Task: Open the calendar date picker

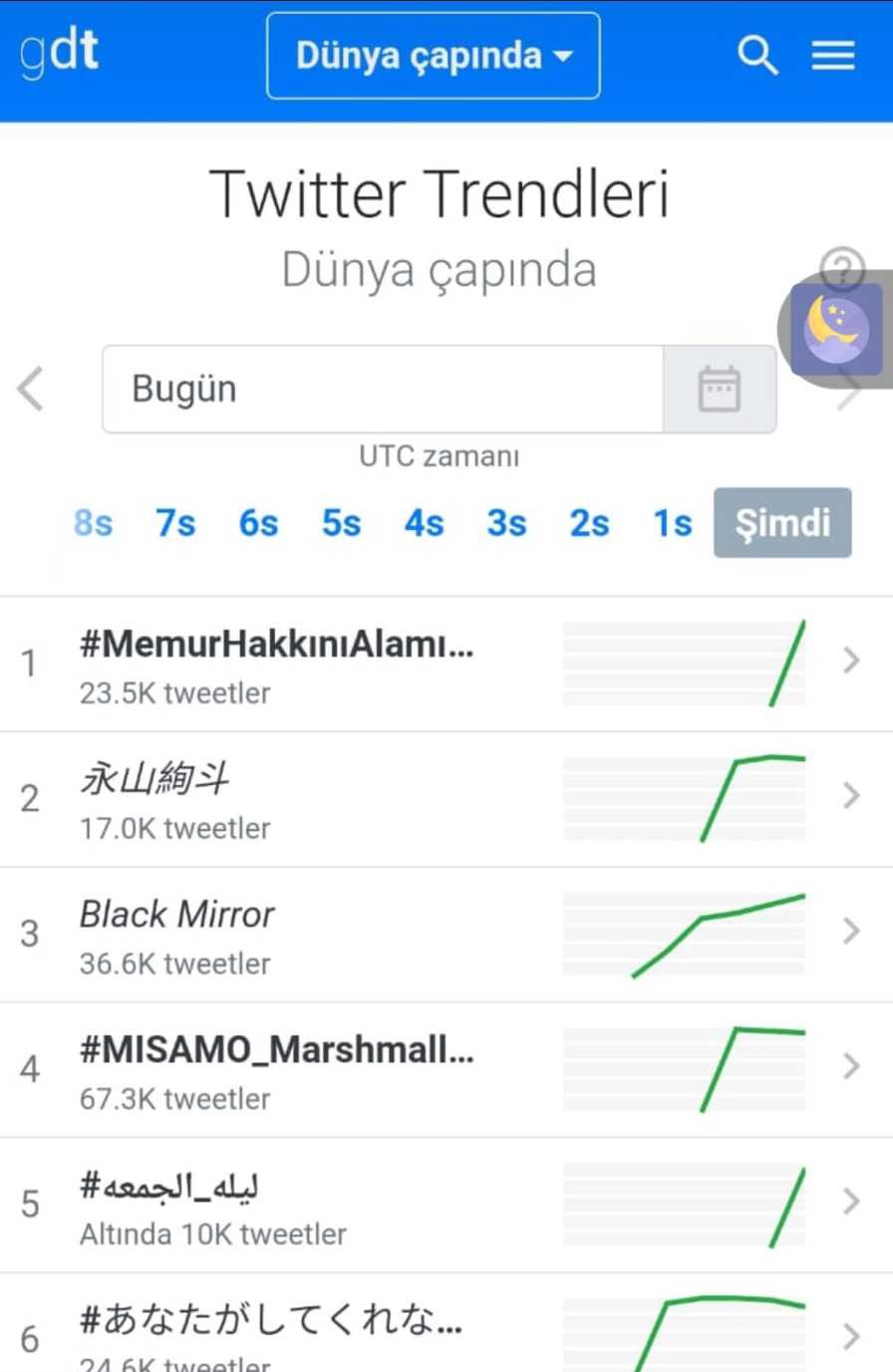Action: click(x=720, y=389)
